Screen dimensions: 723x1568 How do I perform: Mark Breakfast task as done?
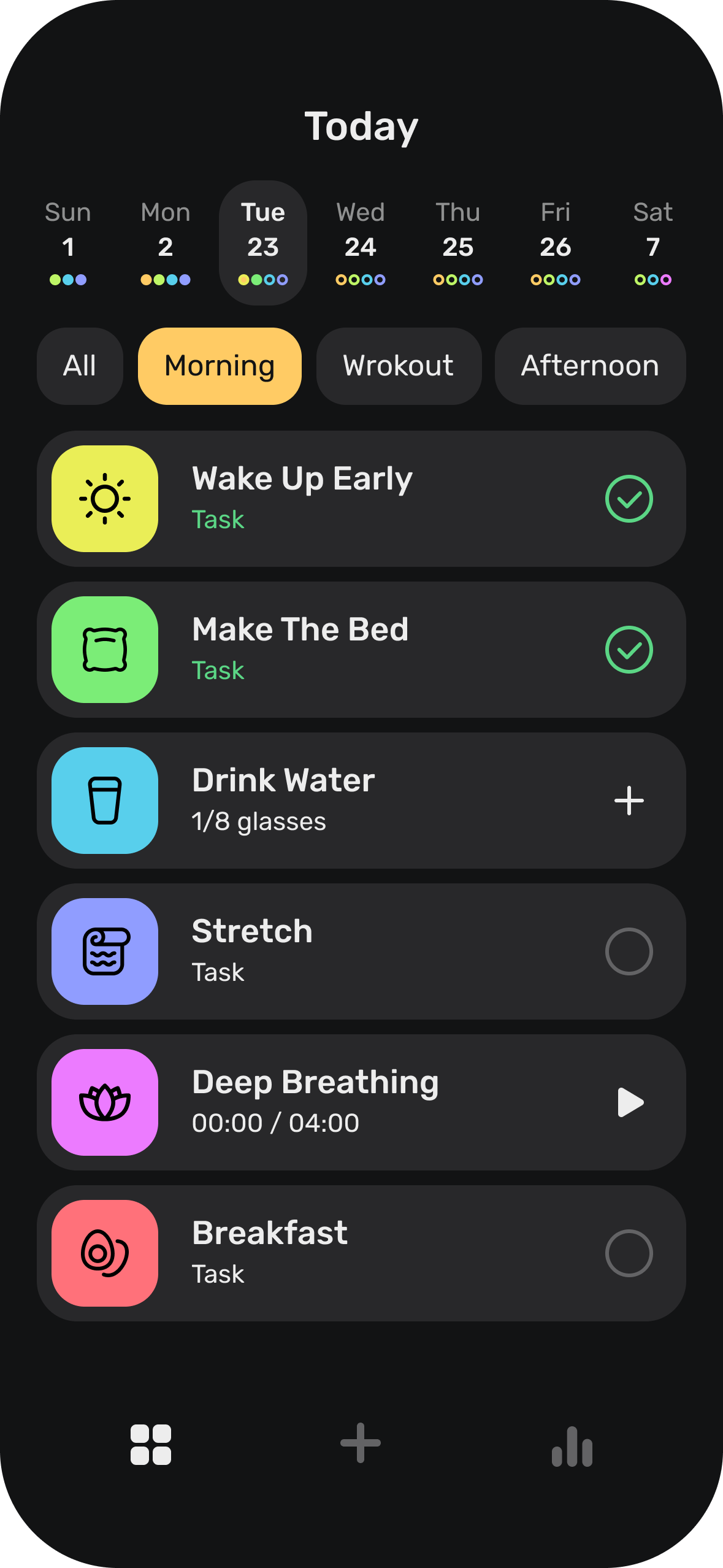[x=629, y=1253]
